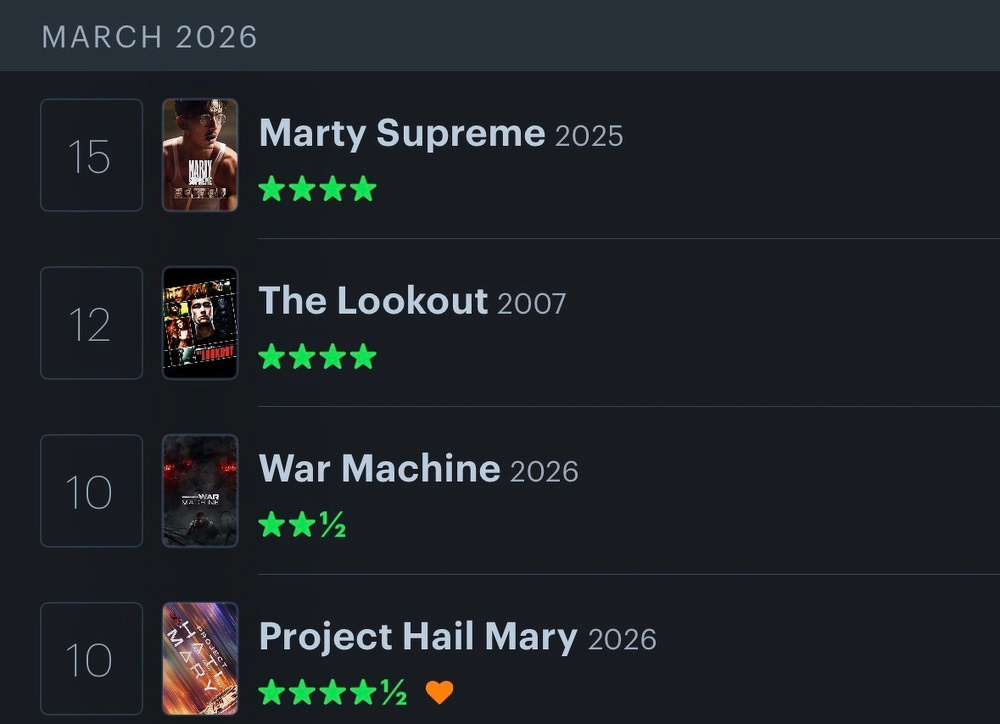Open The Lookout diary entry
Viewport: 1000px width, 724px height.
pyautogui.click(x=373, y=301)
